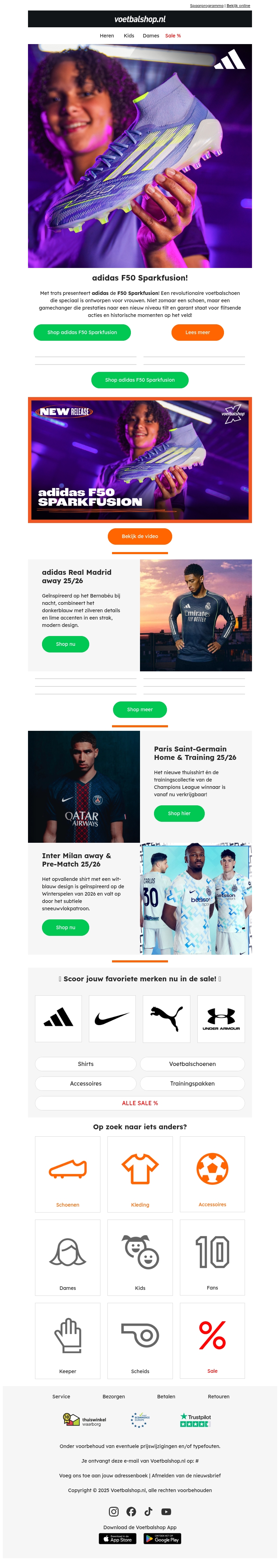Tap the orange Lees meer button
Viewport: 280px width, 1568px height.
coord(197,332)
